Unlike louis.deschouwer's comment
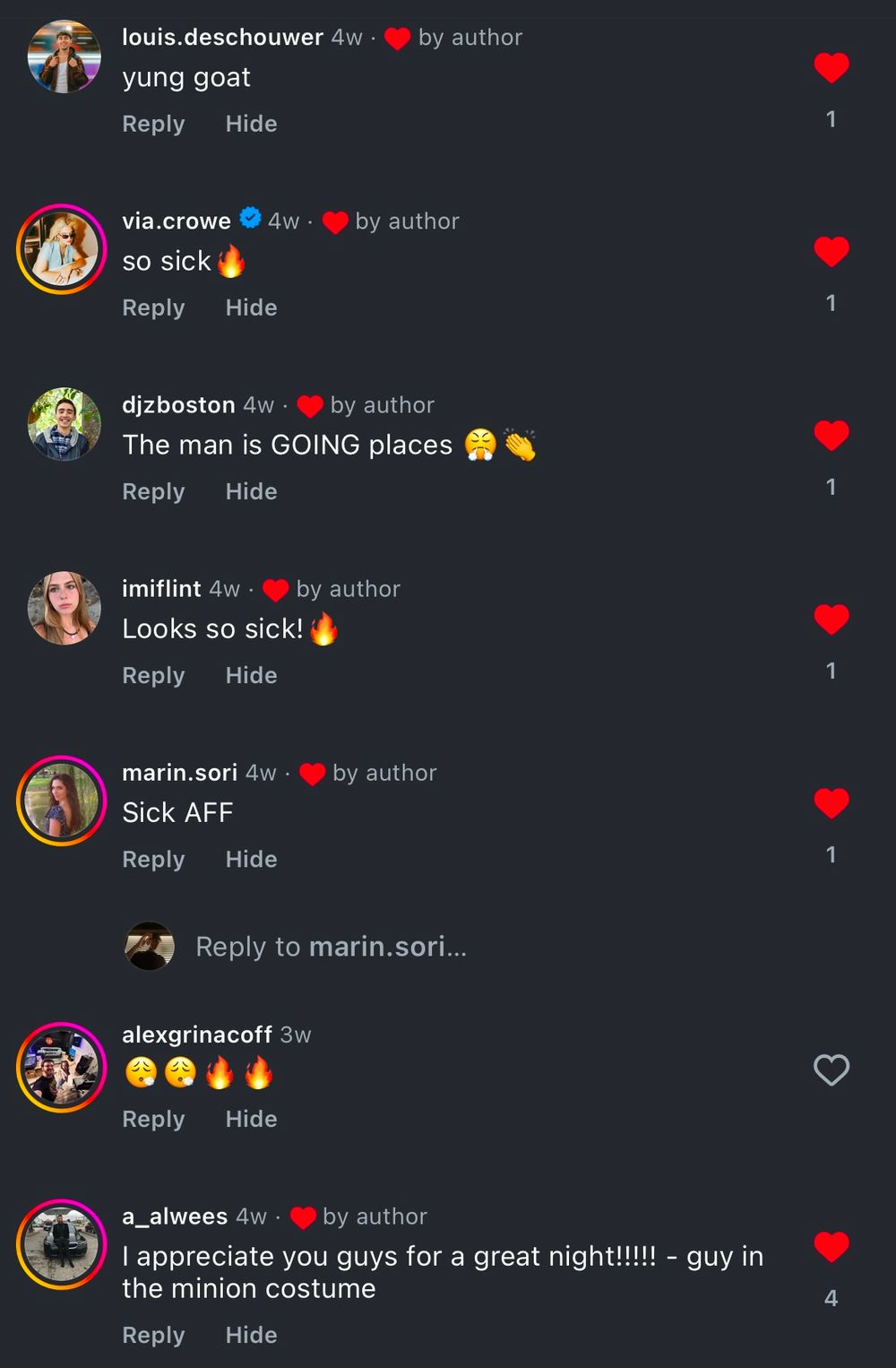 (x=831, y=68)
